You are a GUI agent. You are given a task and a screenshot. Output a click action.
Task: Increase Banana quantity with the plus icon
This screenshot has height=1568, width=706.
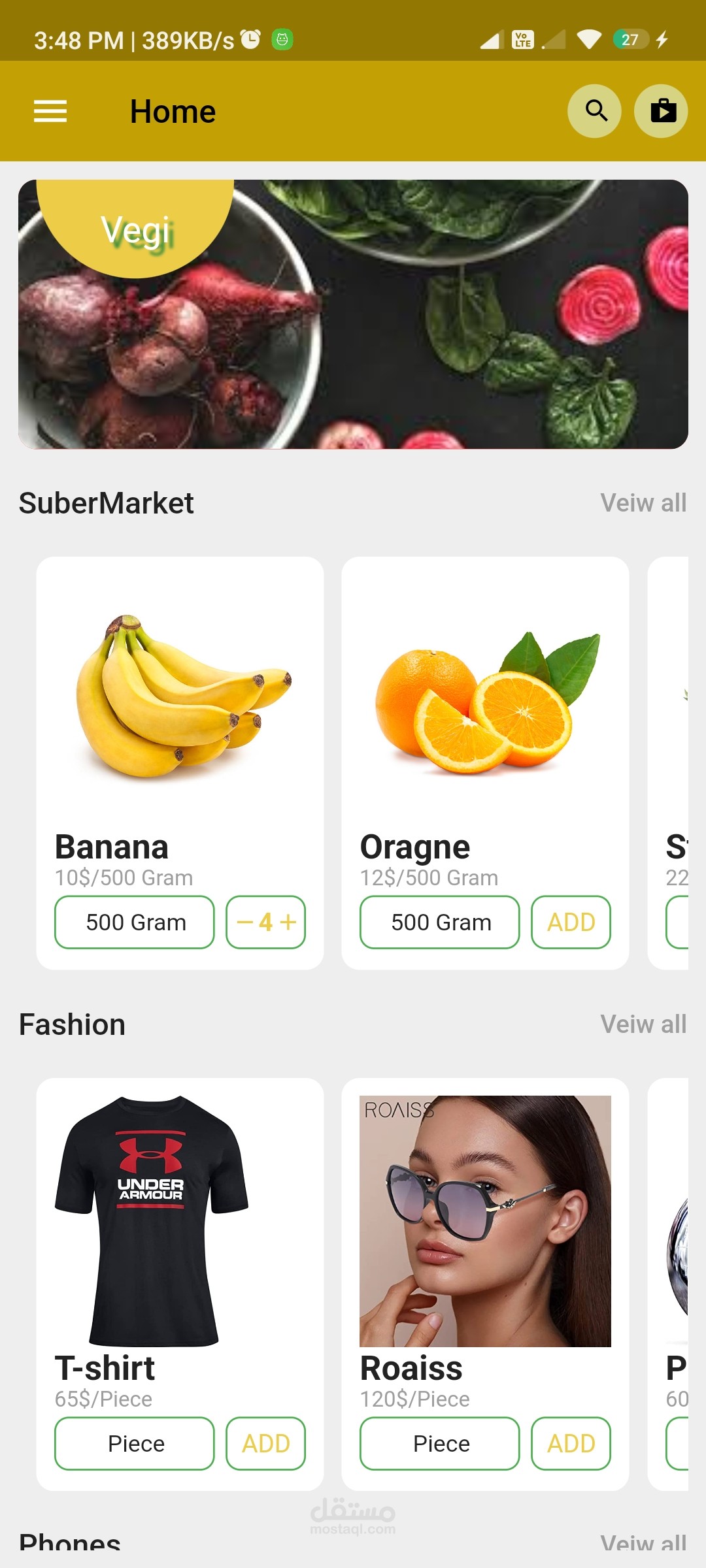pyautogui.click(x=288, y=922)
